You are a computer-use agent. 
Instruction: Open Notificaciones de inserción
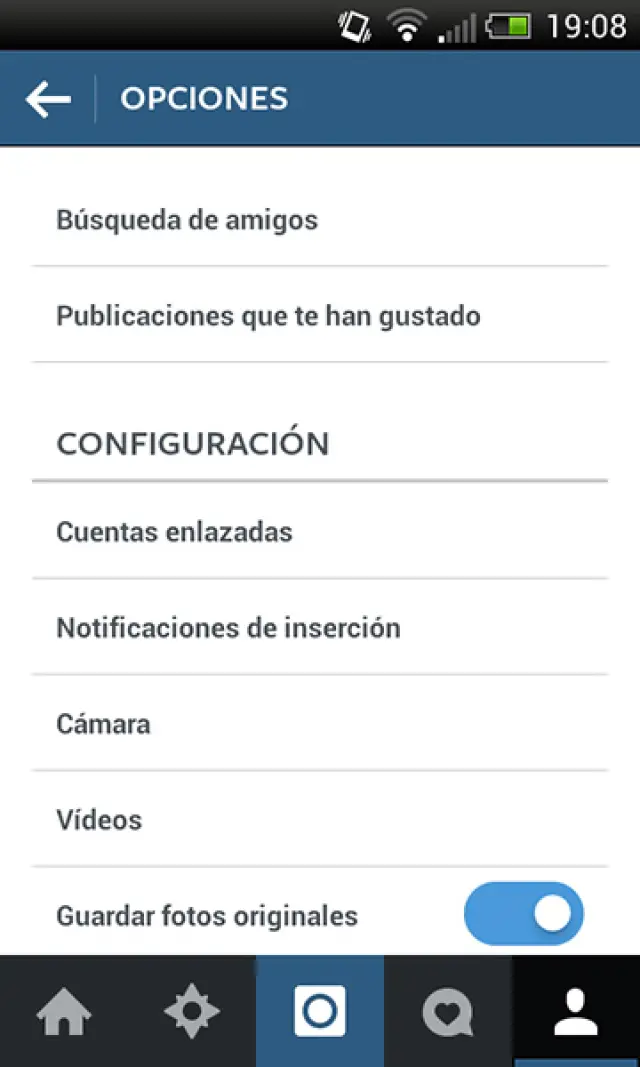click(228, 628)
